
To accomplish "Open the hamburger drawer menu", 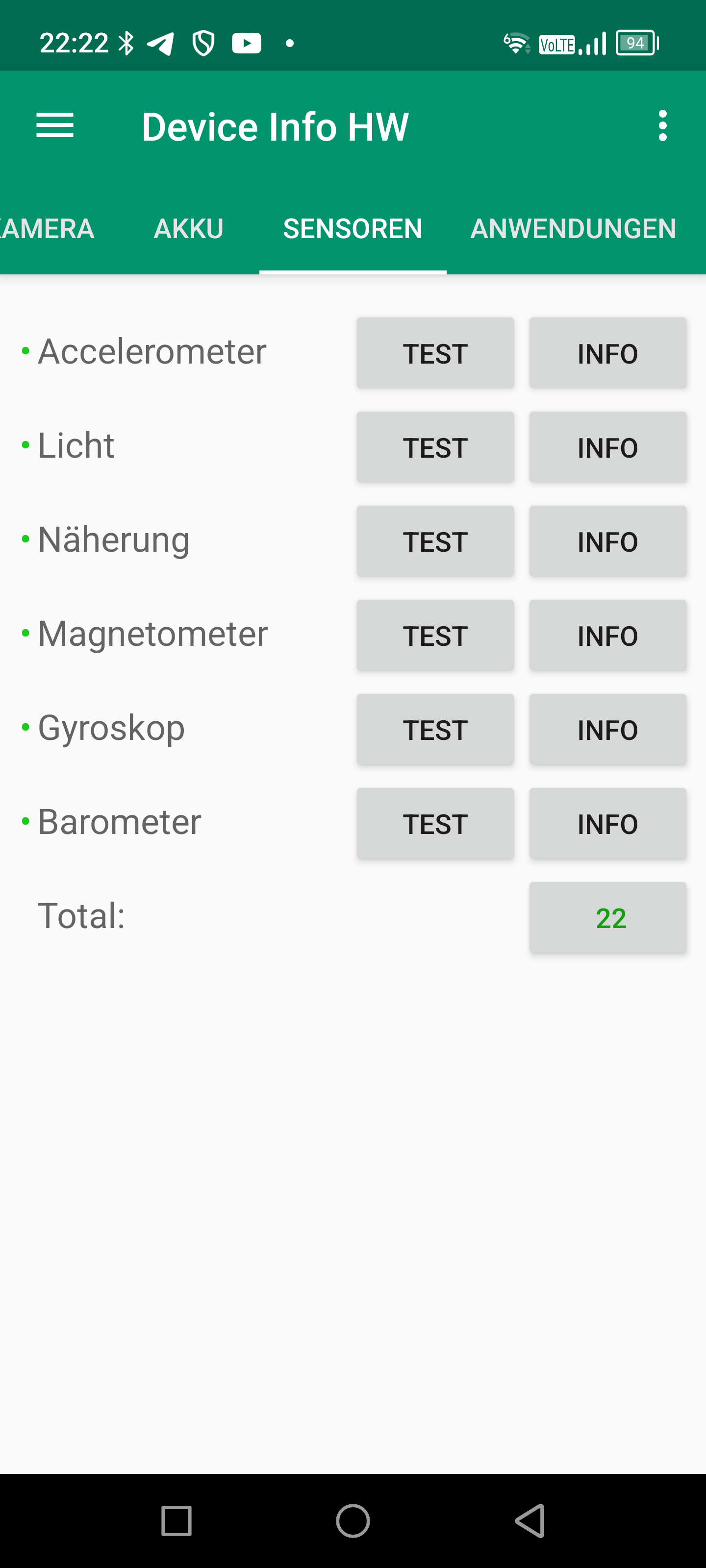I will click(55, 126).
